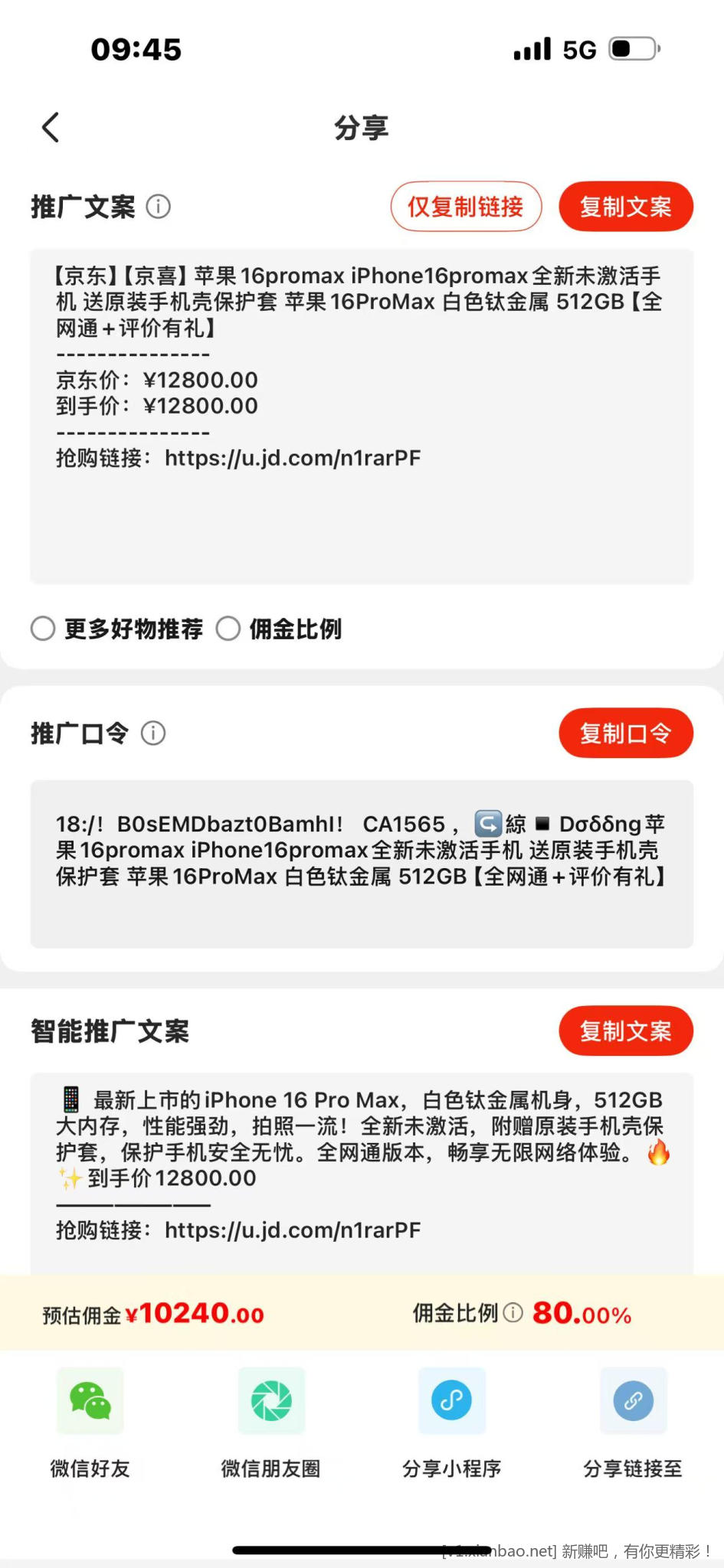Screen dimensions: 724x1568
Task: Share to 微信好友
Action: coord(90,1401)
